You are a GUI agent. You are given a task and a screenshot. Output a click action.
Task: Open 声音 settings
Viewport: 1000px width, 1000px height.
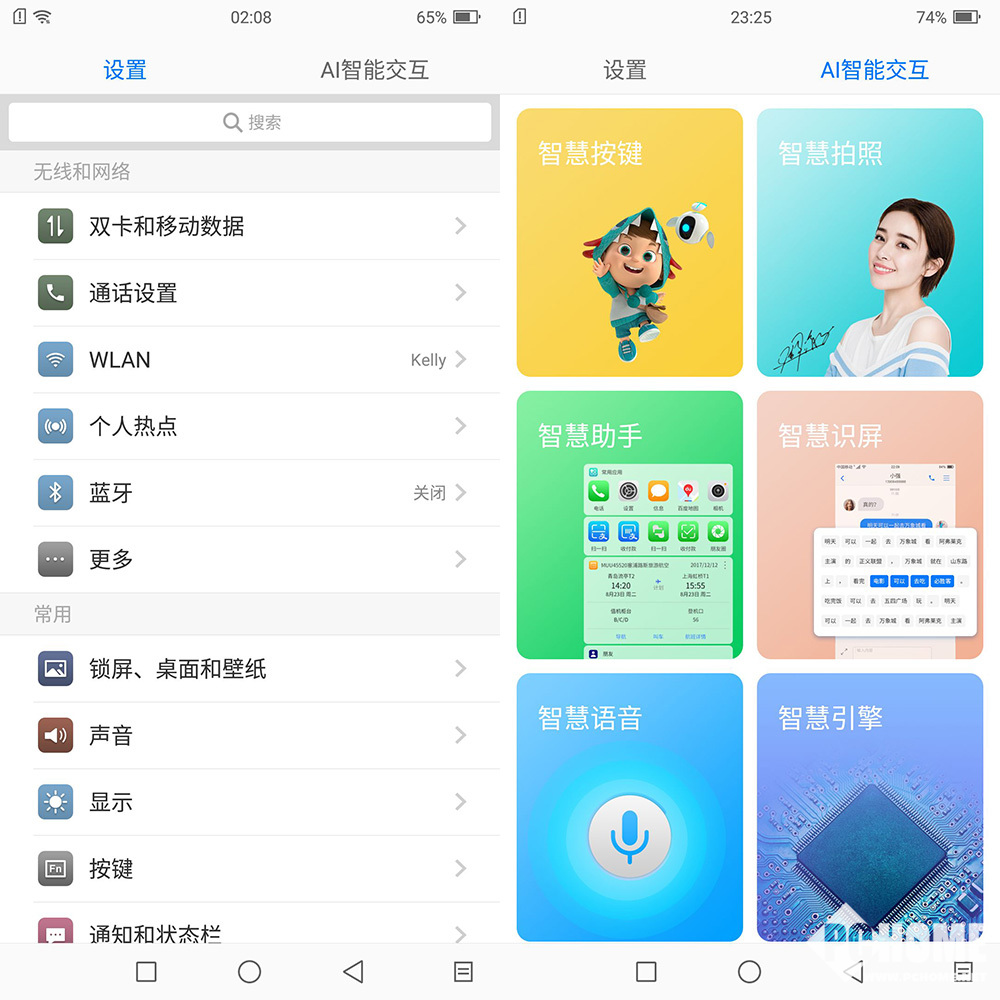[x=250, y=736]
